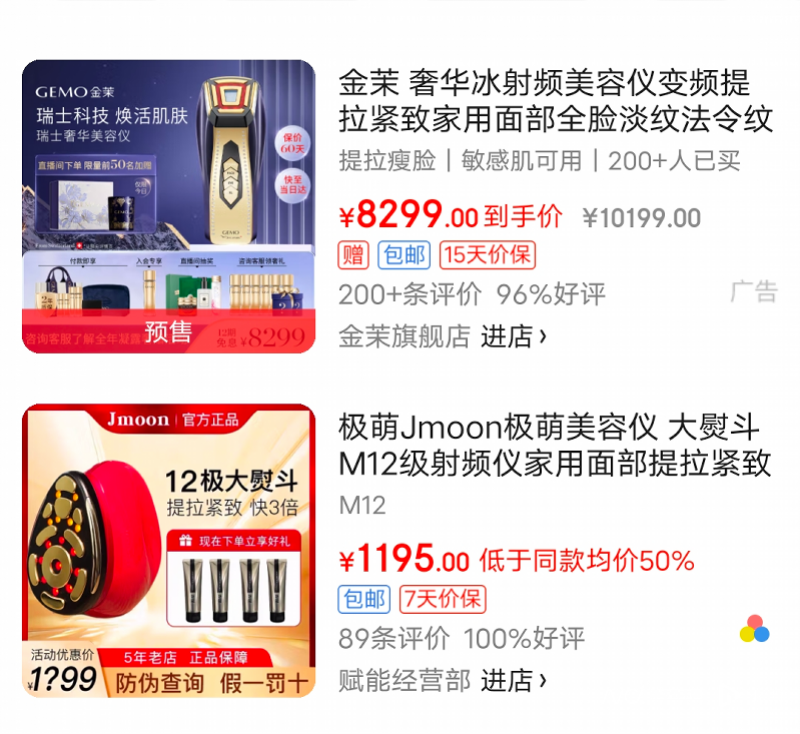Open the 金茉 luxury beauty device product image
Image resolution: width=800 pixels, height=734 pixels.
(168, 206)
